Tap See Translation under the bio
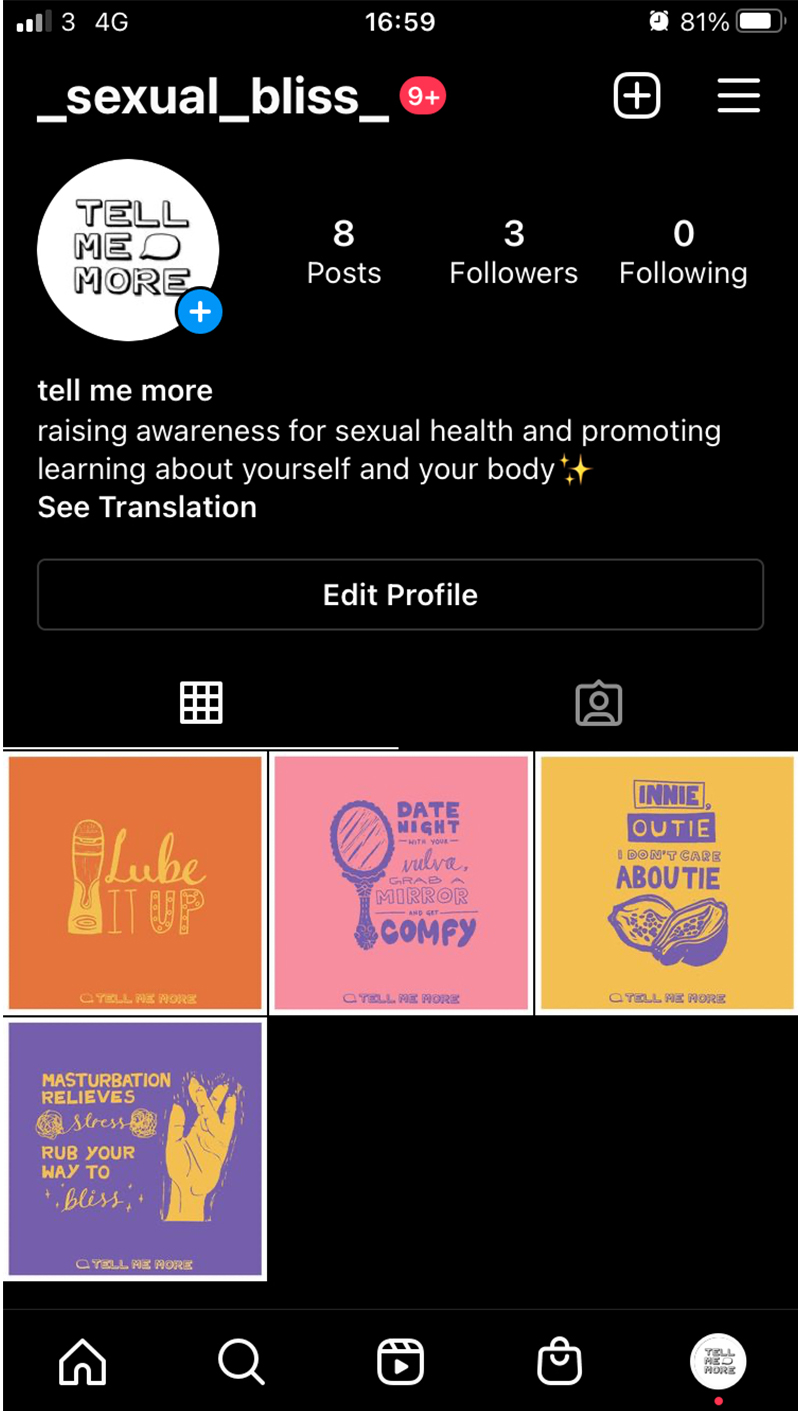The height and width of the screenshot is (1411, 800). (x=147, y=507)
